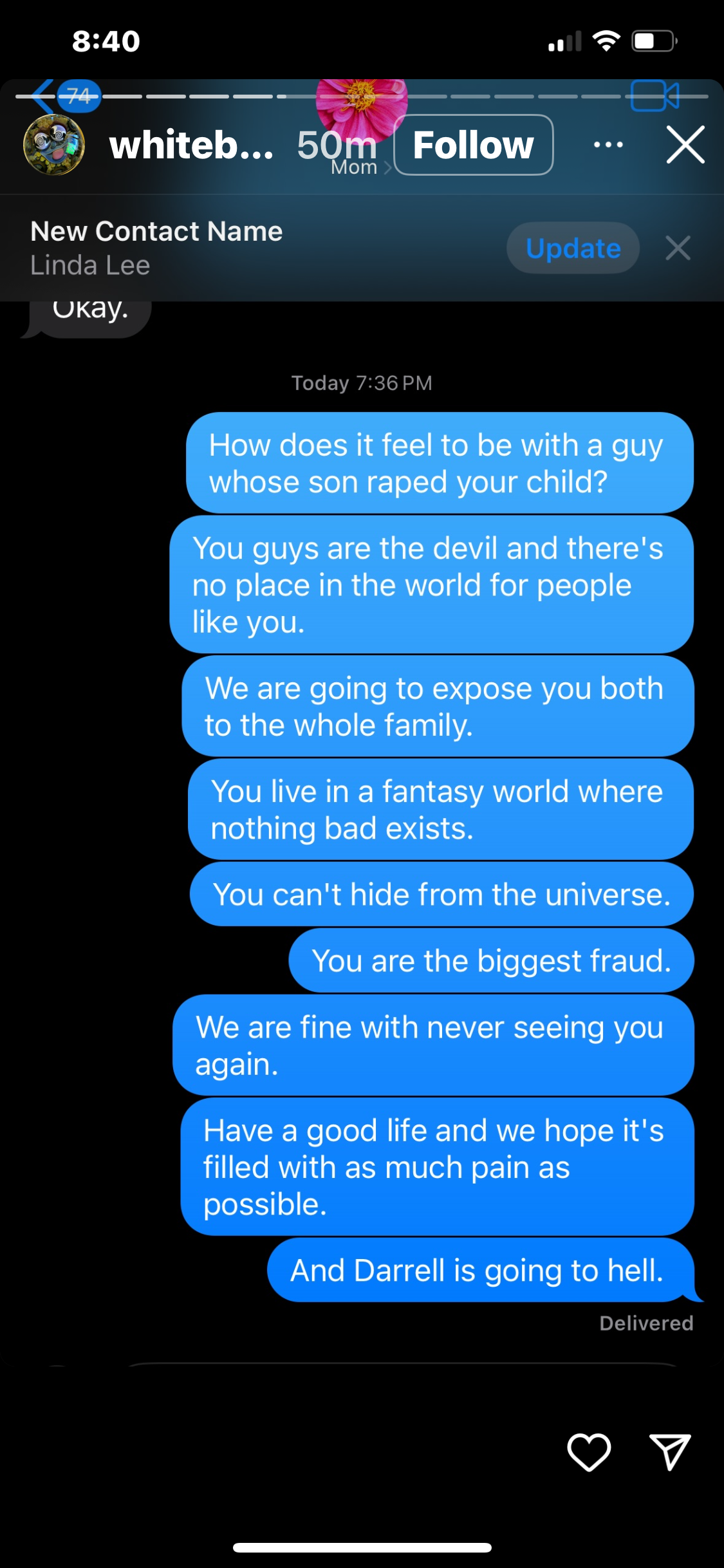Viewport: 724px width, 1568px height.
Task: Open the whiteb... username
Action: (x=191, y=145)
